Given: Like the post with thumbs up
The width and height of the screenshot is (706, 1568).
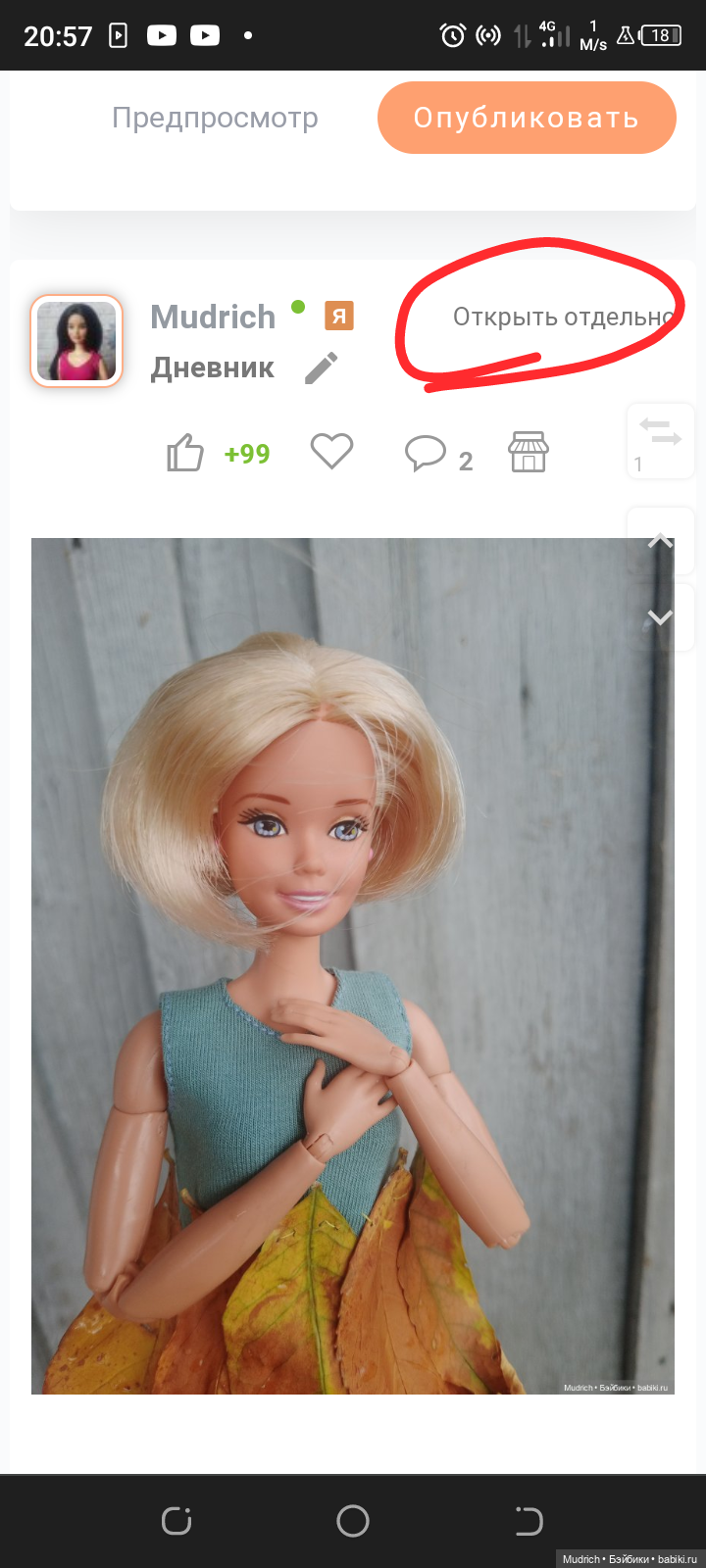Looking at the screenshot, I should 185,454.
